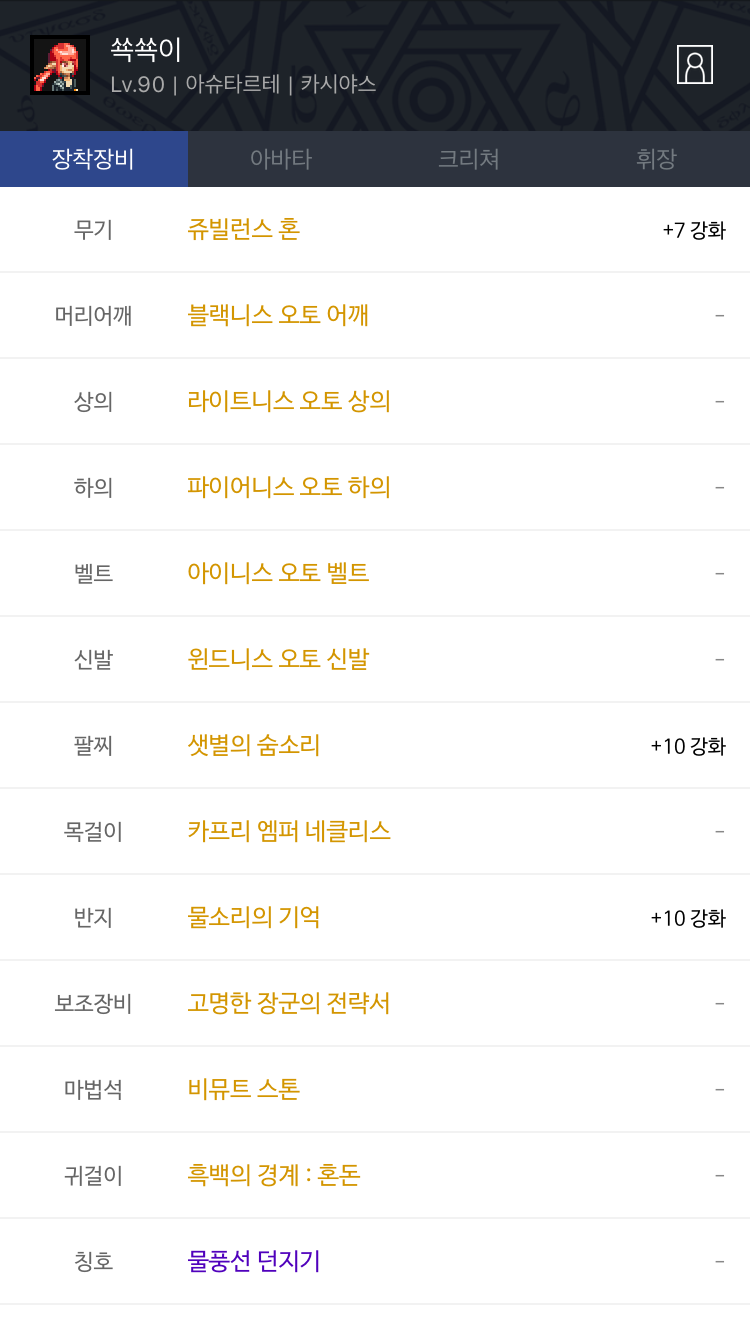View 카프리 엠퍼 네클리스 necklace
This screenshot has width=750, height=1334.
click(x=289, y=832)
